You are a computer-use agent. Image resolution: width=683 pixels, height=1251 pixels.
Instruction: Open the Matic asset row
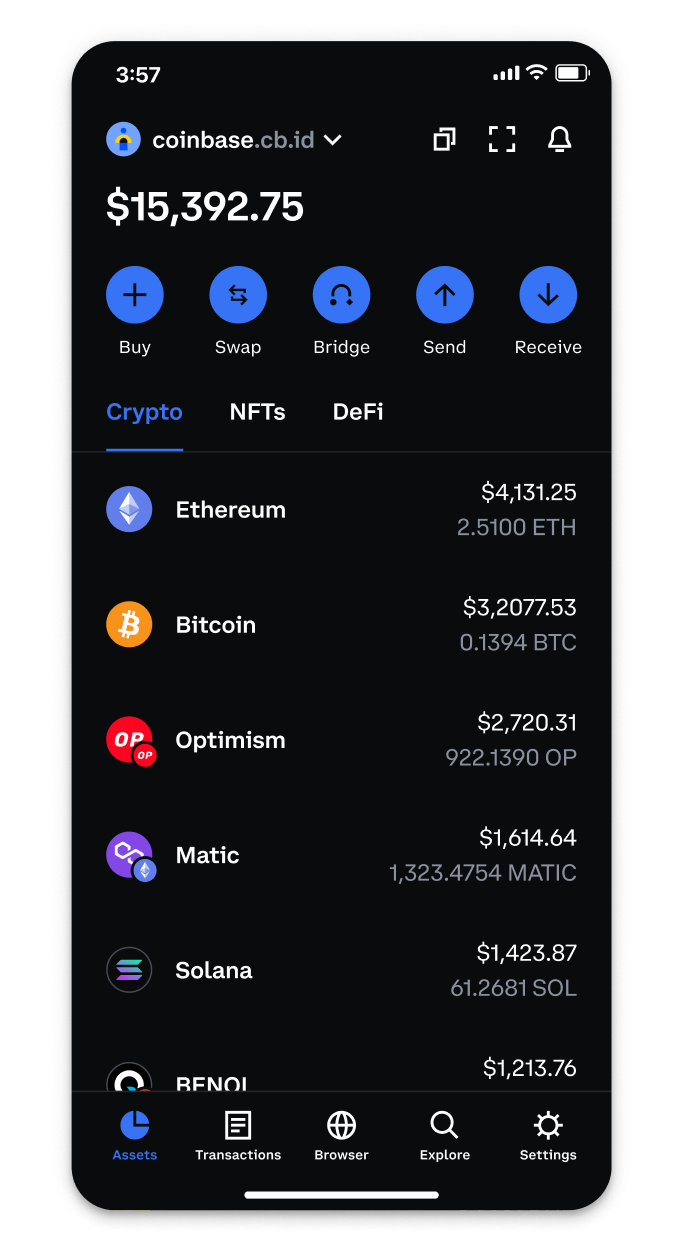pos(341,855)
